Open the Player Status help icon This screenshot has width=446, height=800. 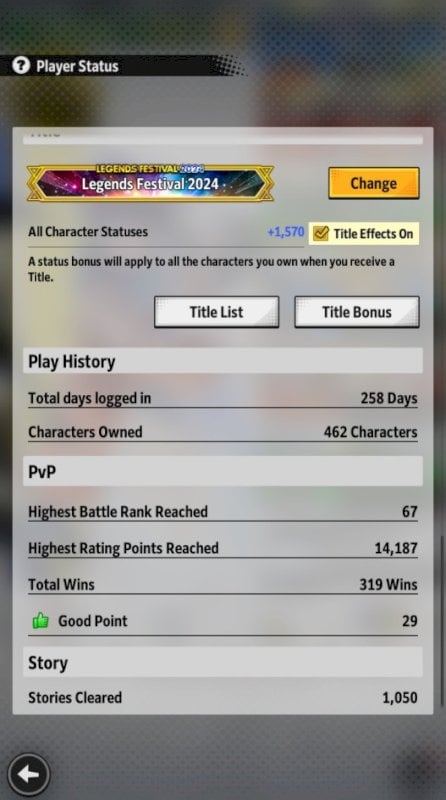coord(21,65)
